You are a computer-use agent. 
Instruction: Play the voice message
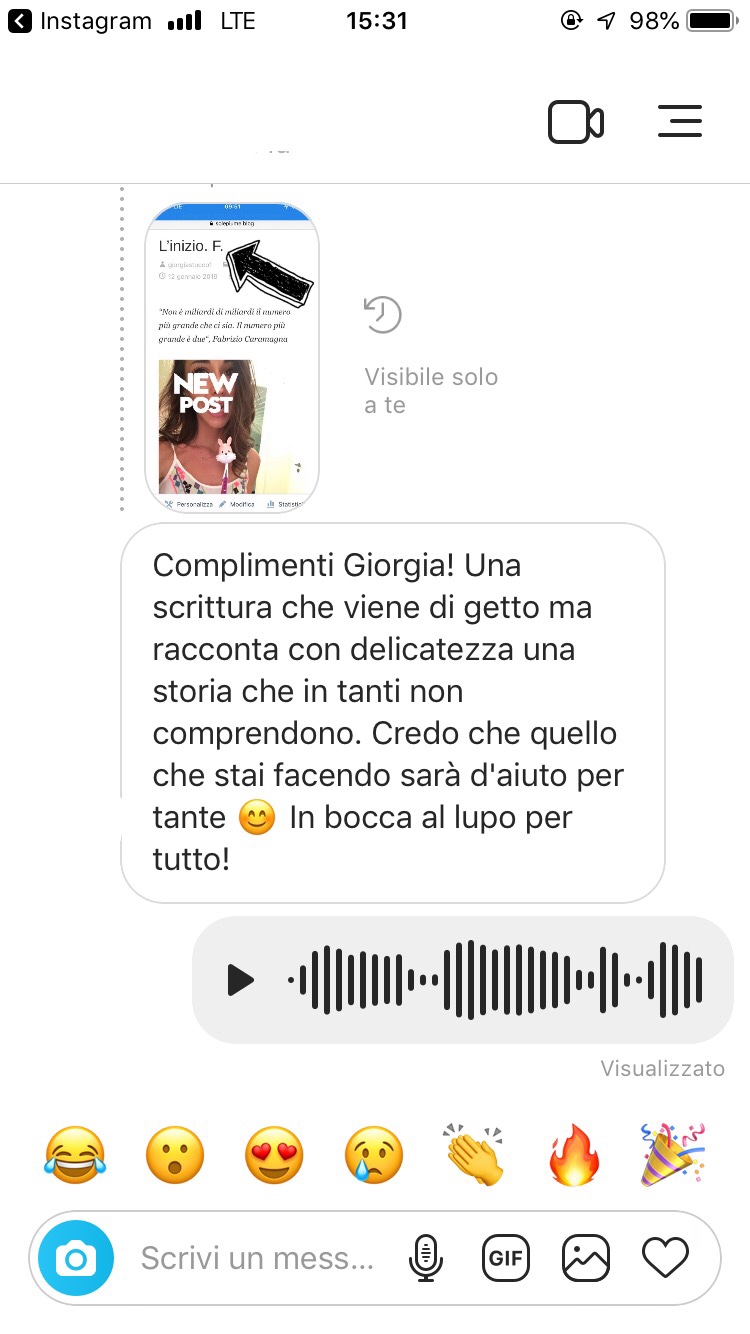240,980
